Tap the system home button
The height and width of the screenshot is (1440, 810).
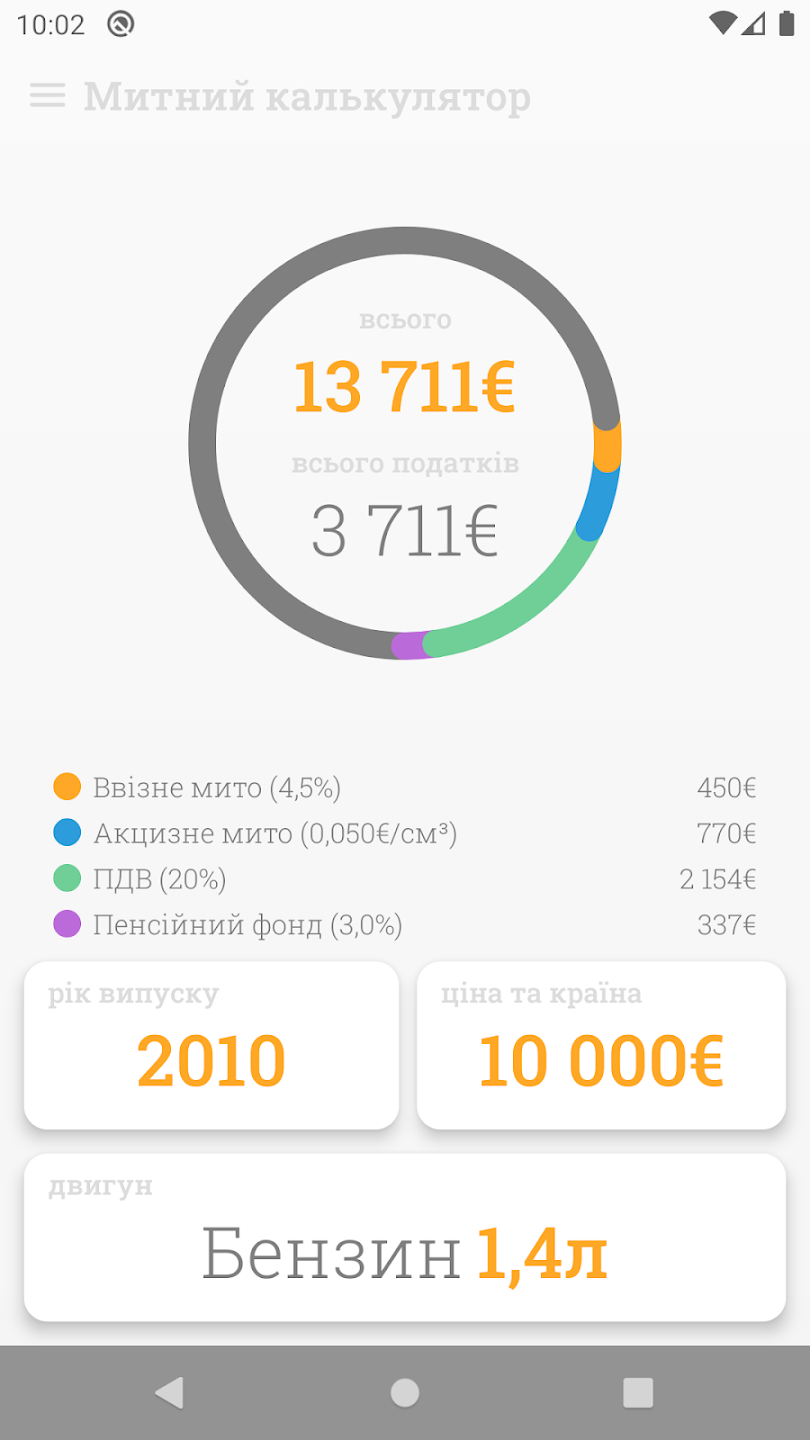405,1392
